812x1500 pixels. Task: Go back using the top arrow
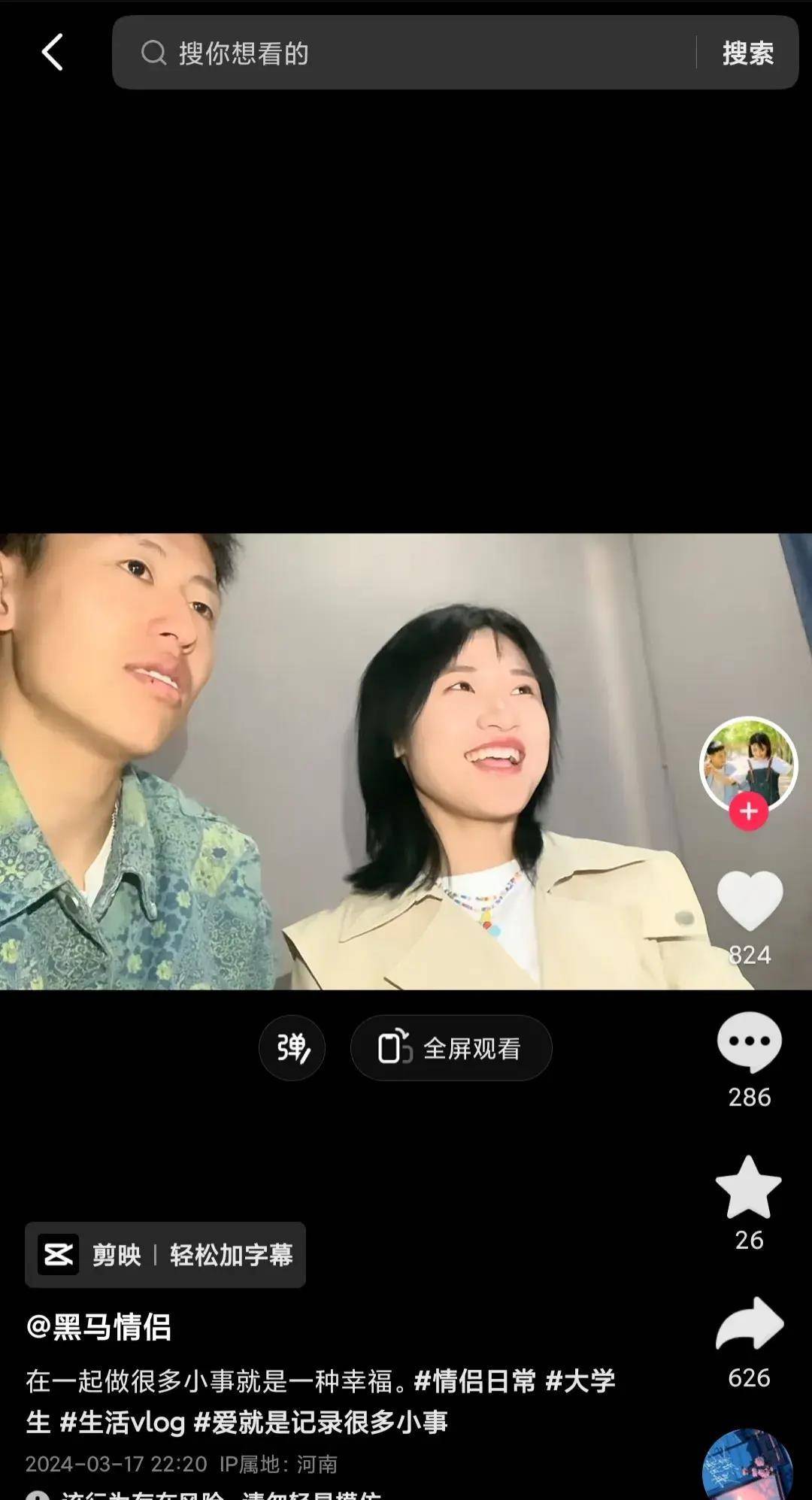[52, 53]
